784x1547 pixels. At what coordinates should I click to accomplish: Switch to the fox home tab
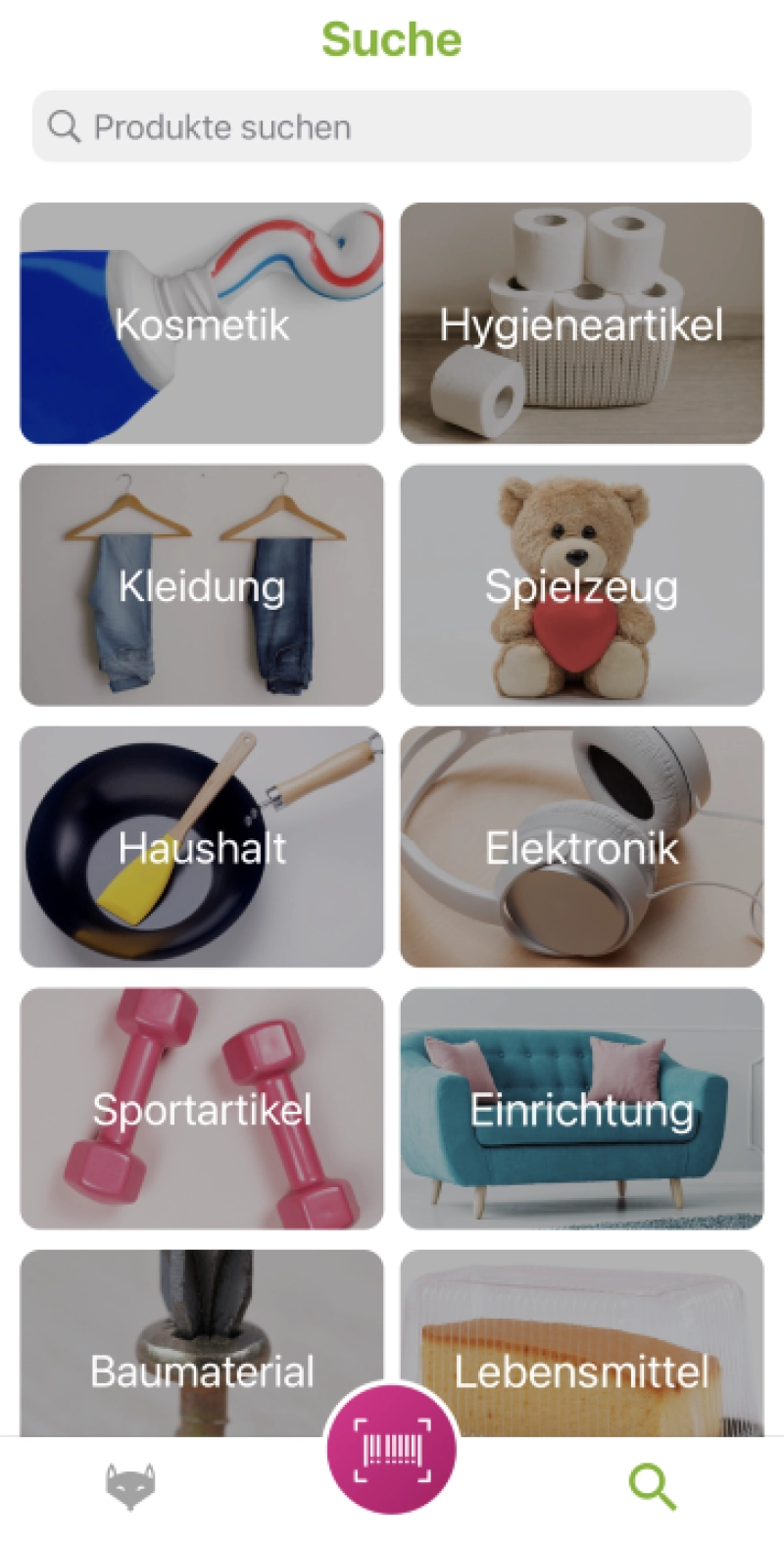130,1487
